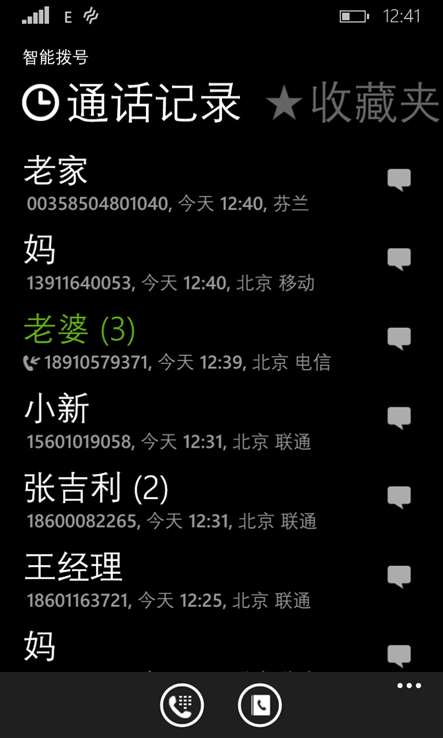Tap the message icon next to 王经理
Viewport: 443px width, 738px height.
pyautogui.click(x=399, y=576)
